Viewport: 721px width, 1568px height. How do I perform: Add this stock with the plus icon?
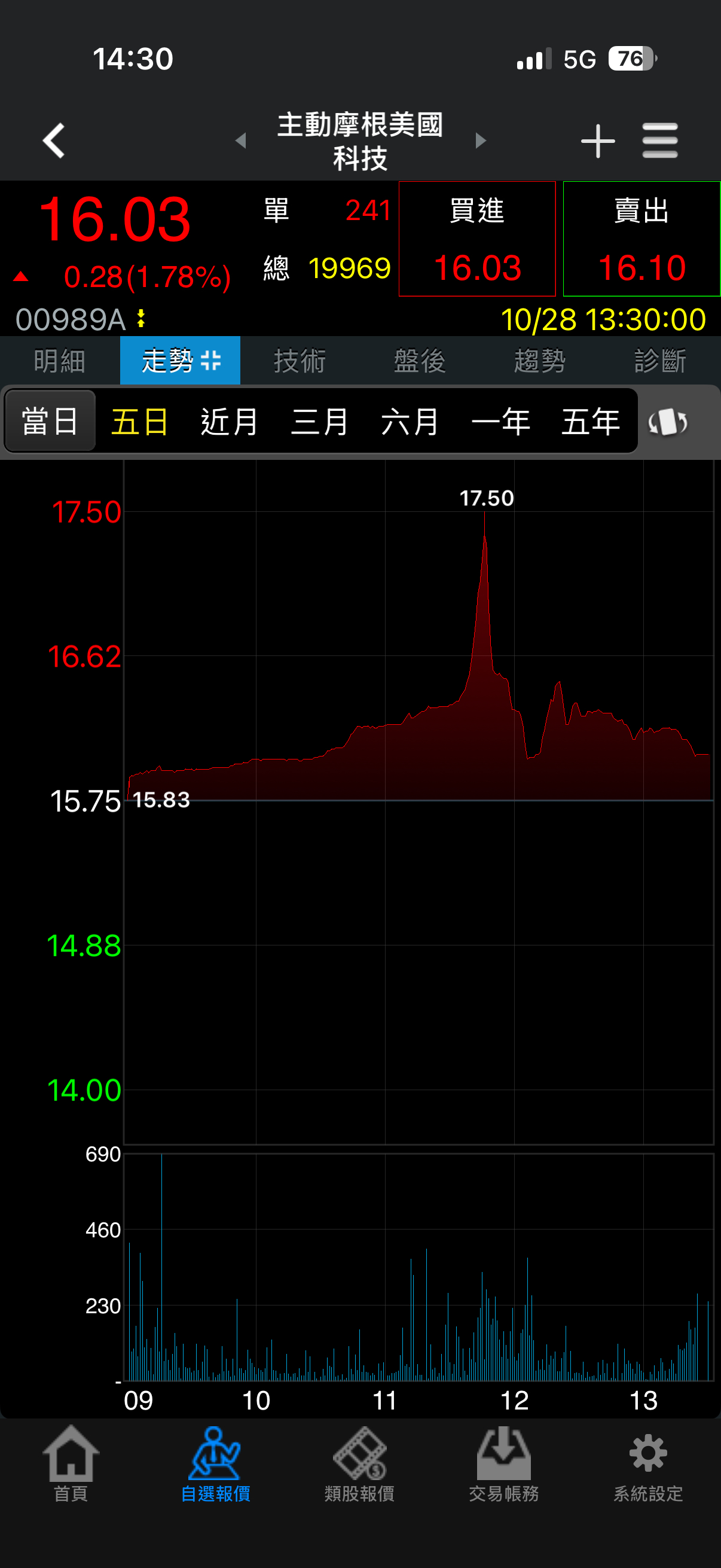597,141
